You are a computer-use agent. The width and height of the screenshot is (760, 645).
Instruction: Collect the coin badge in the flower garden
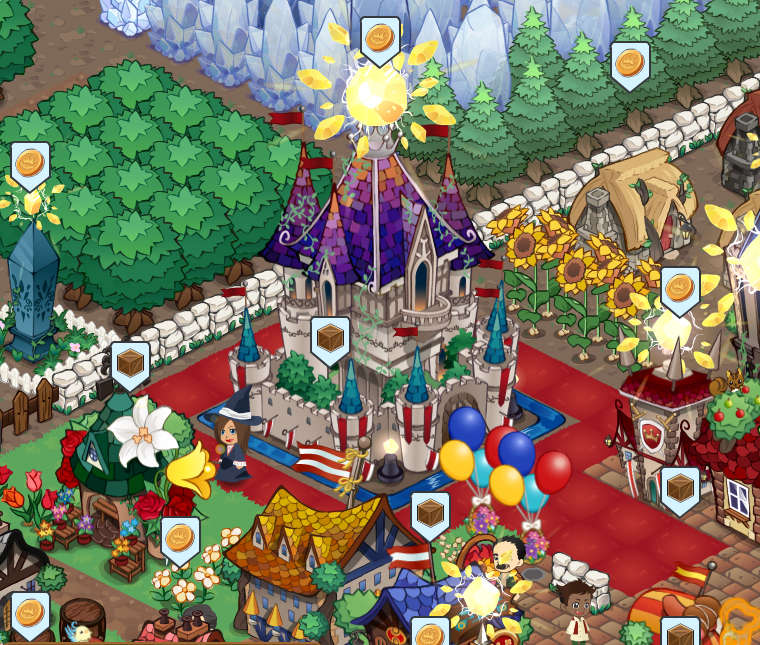pyautogui.click(x=180, y=541)
